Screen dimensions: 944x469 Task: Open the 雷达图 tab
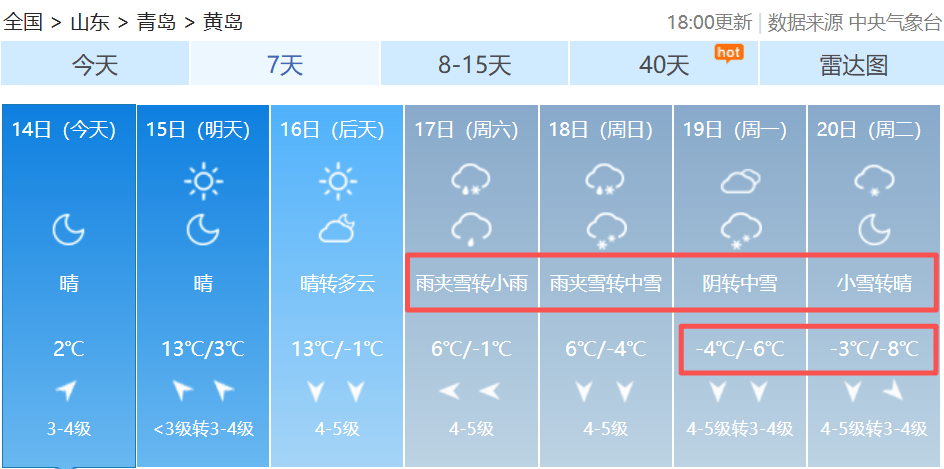pyautogui.click(x=852, y=65)
